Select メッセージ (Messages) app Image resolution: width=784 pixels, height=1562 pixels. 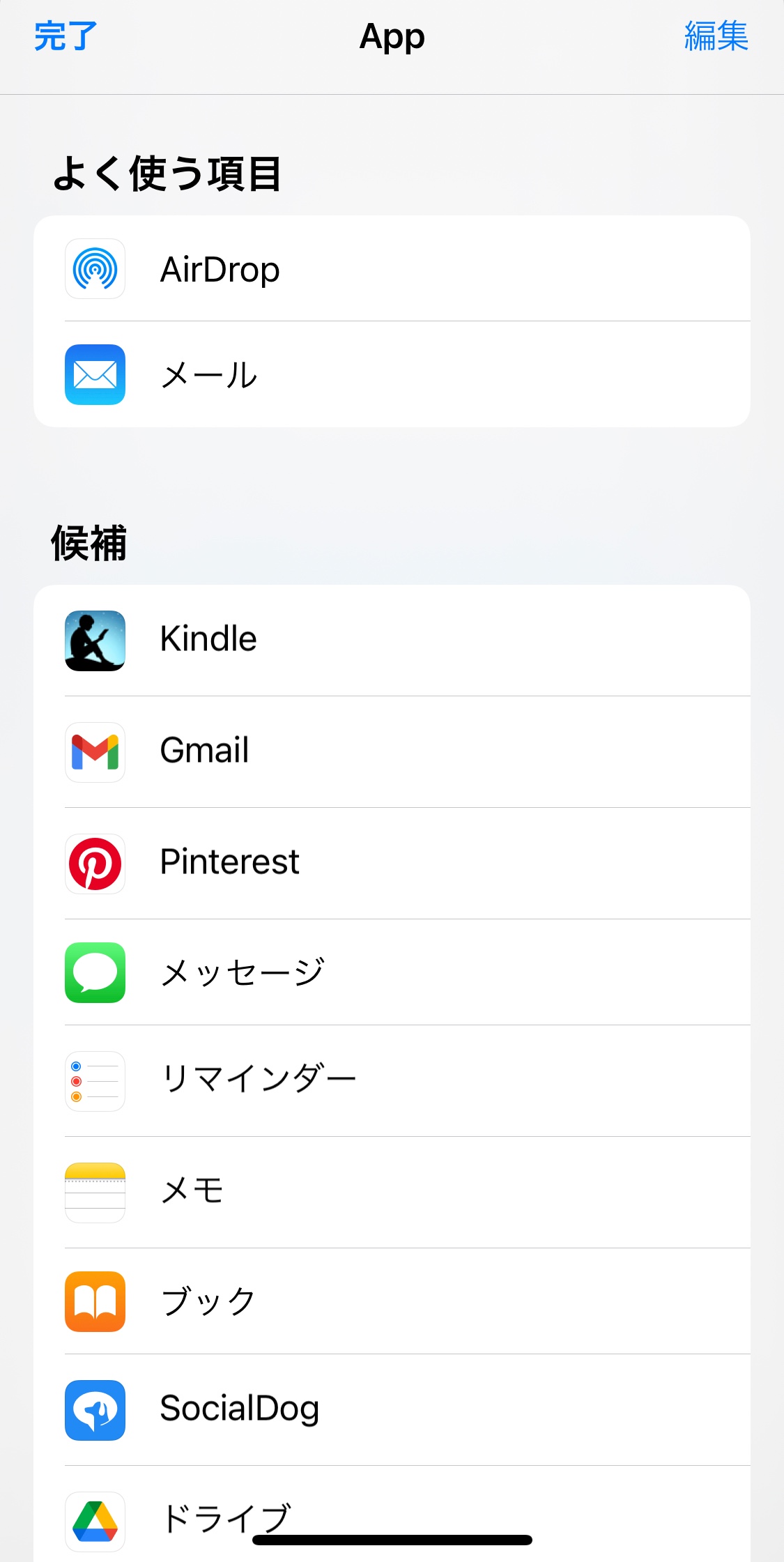pyautogui.click(x=392, y=973)
